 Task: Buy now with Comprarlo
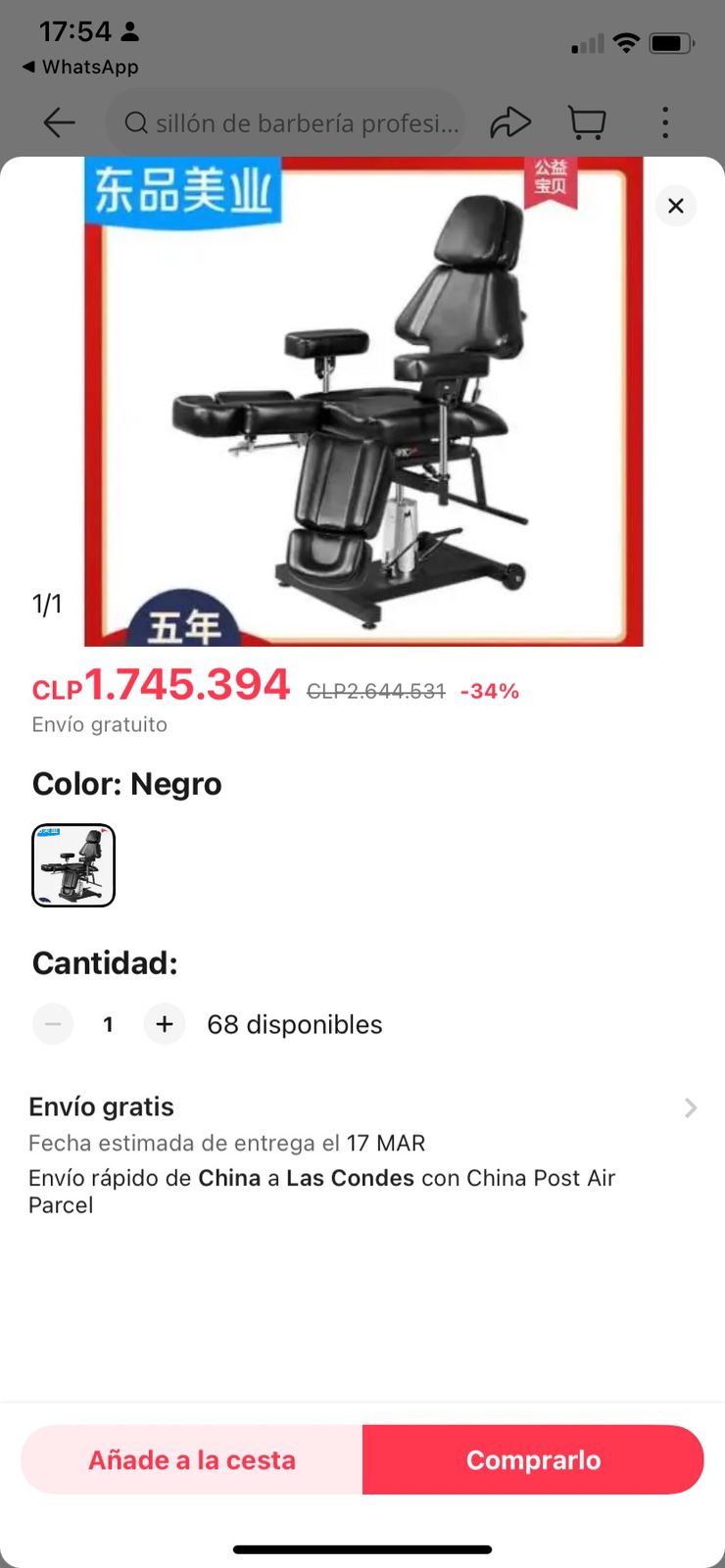coord(533,1459)
